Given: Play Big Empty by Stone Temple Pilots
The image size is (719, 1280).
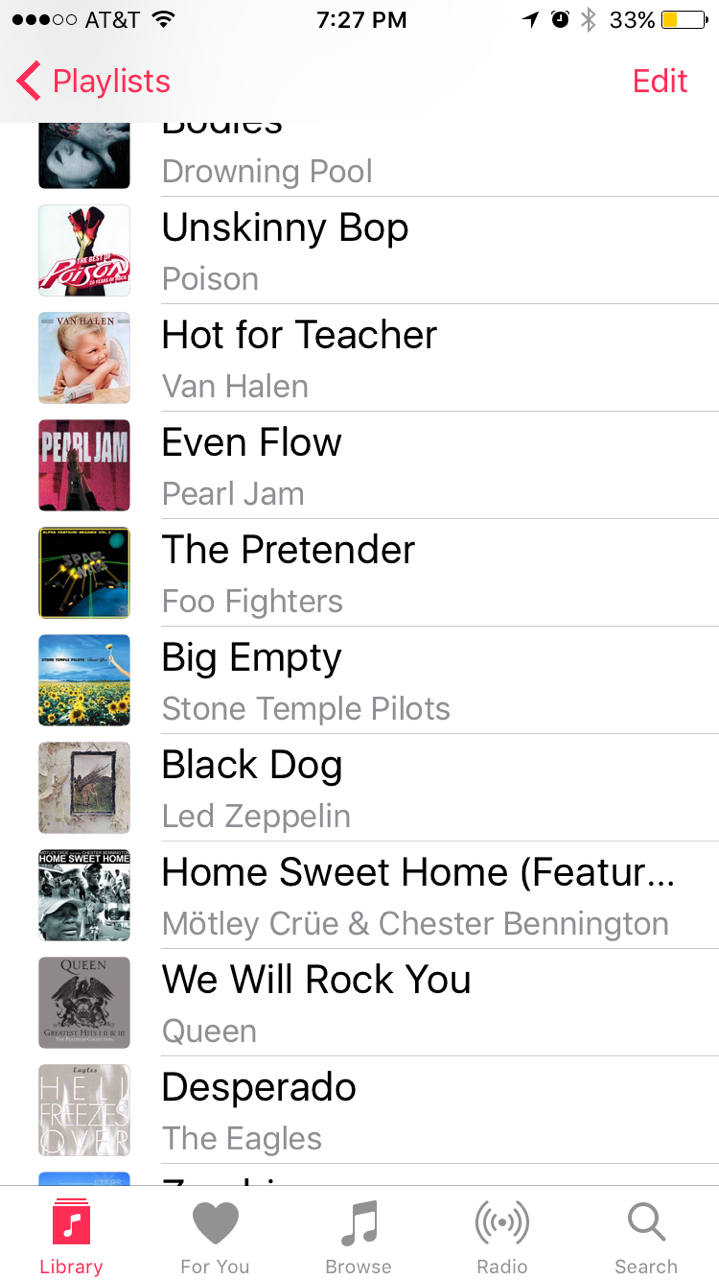Looking at the screenshot, I should 360,680.
